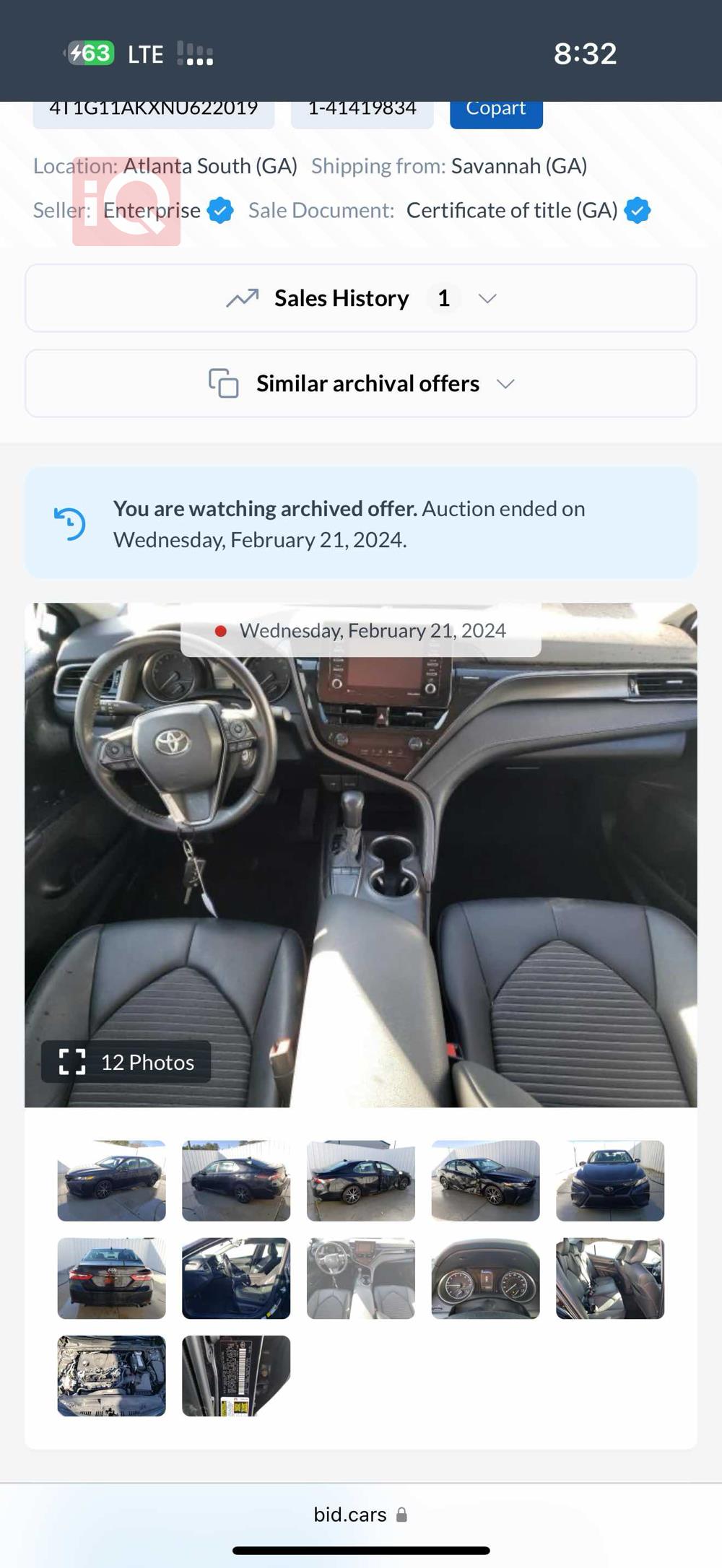
Task: View the door jamb VIN sticker thumbnail
Action: [x=236, y=1375]
